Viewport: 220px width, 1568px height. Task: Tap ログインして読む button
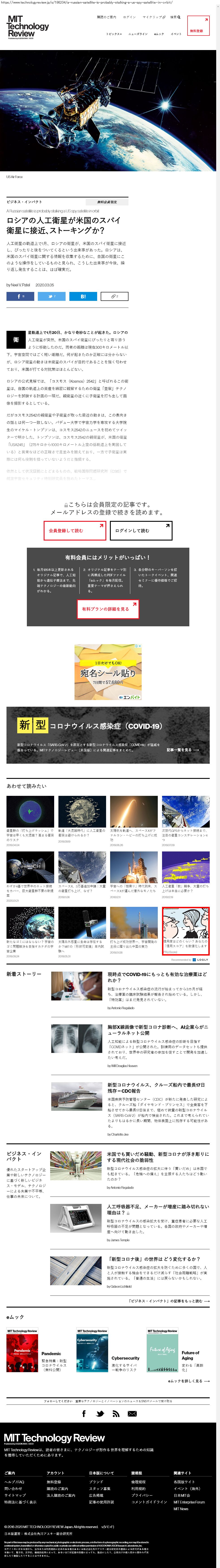pyautogui.click(x=141, y=530)
